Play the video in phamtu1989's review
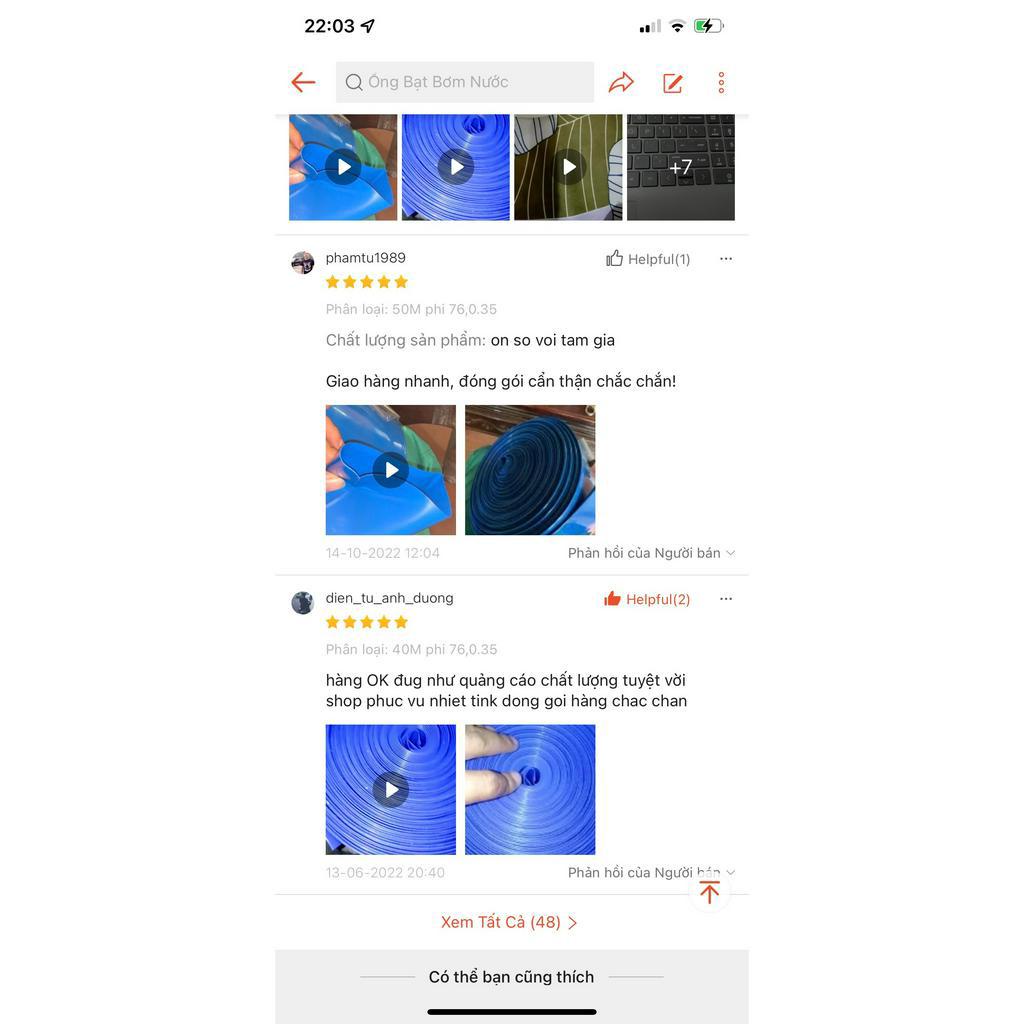Image resolution: width=1024 pixels, height=1024 pixels. (391, 470)
